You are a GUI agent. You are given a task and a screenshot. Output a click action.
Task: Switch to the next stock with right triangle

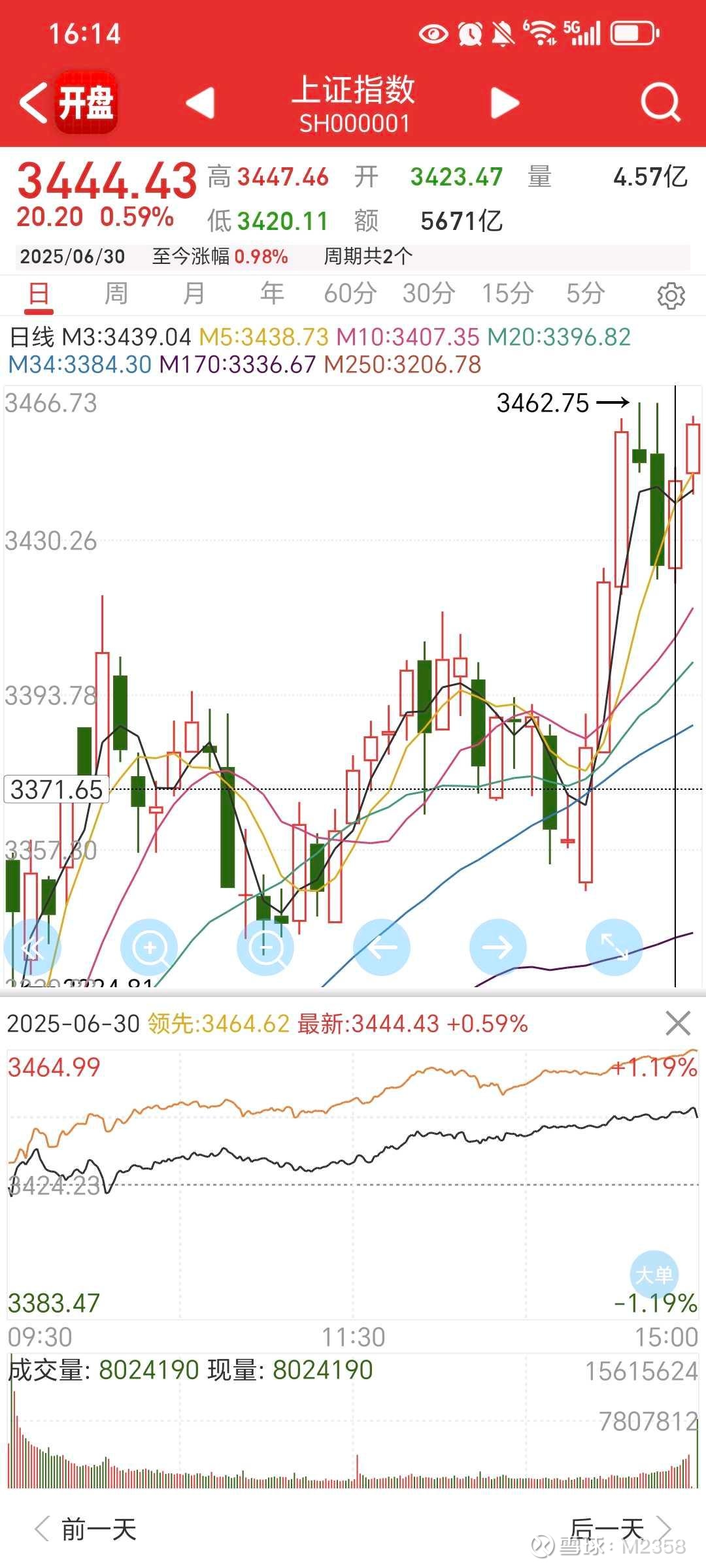505,103
